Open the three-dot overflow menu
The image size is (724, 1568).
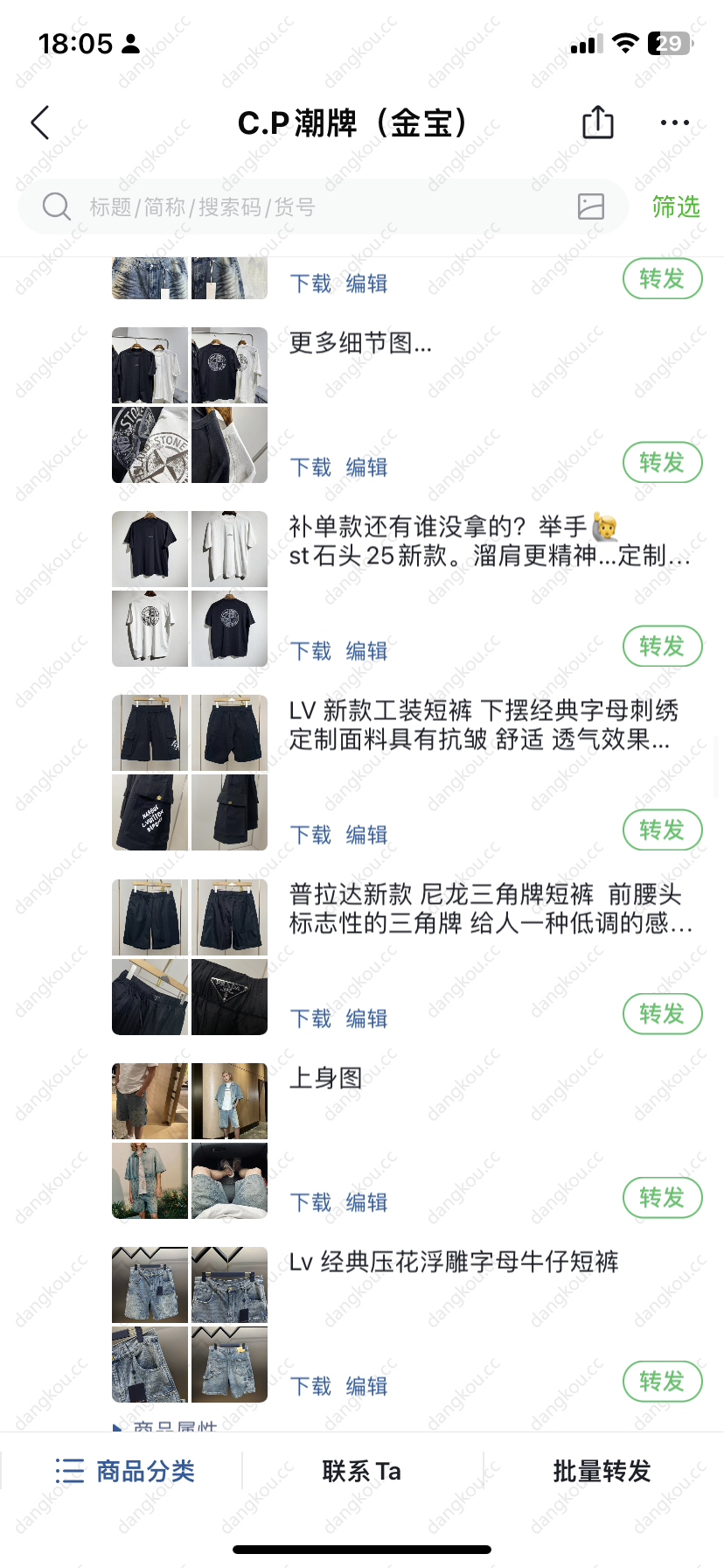click(674, 123)
